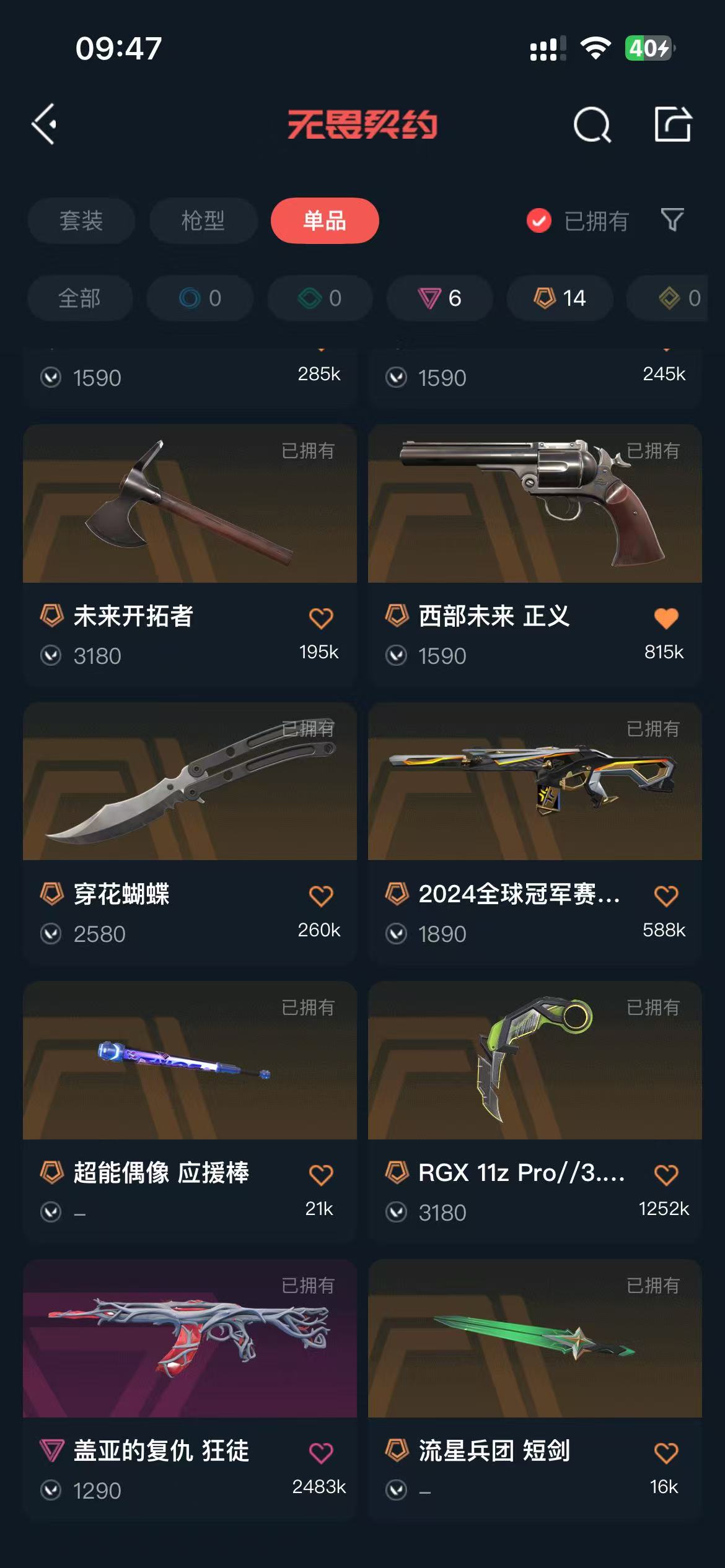Viewport: 725px width, 1568px height.
Task: Select the 全部 rarity chip
Action: tap(80, 298)
